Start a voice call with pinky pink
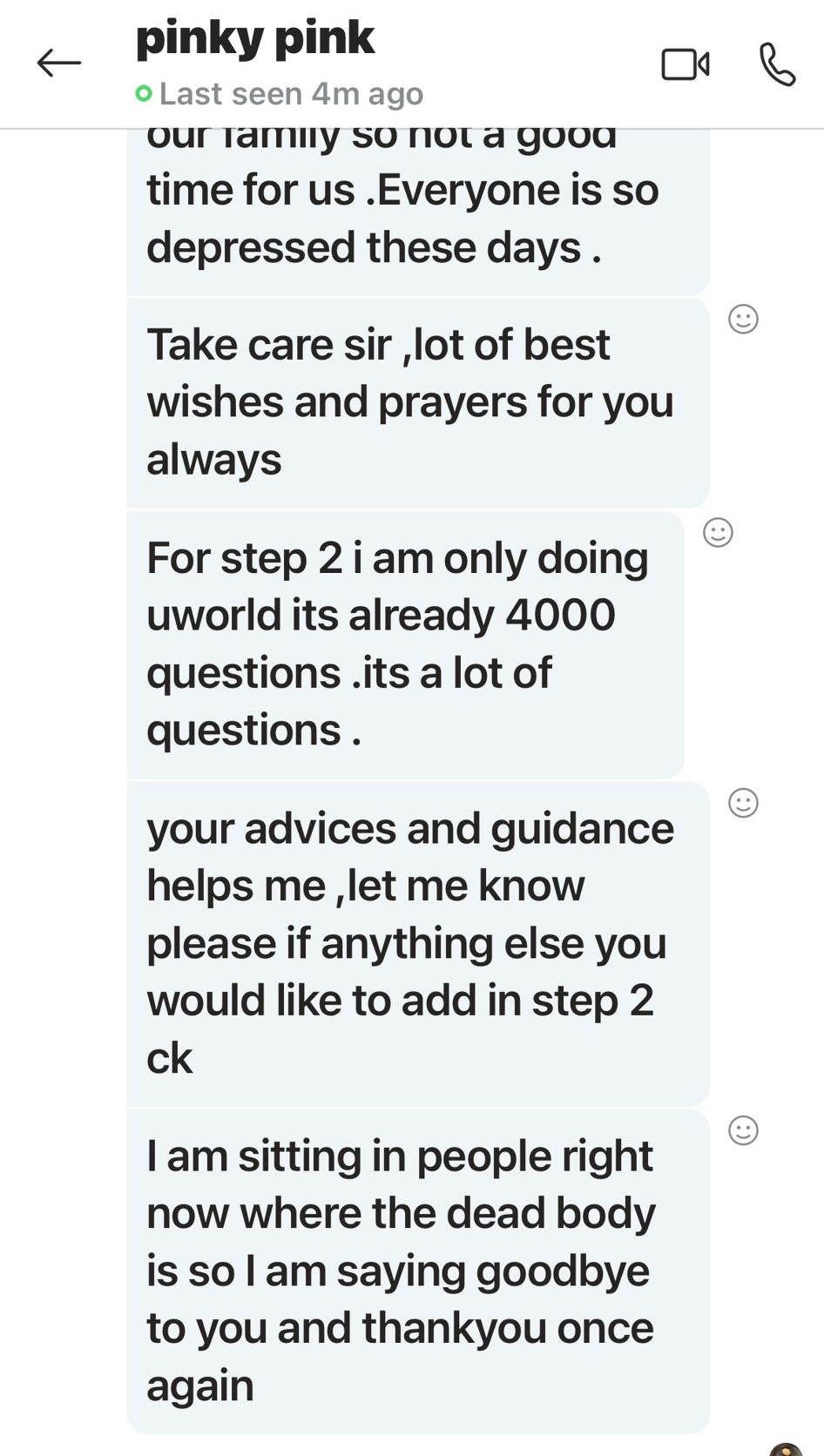Viewport: 824px width, 1456px height. click(777, 64)
